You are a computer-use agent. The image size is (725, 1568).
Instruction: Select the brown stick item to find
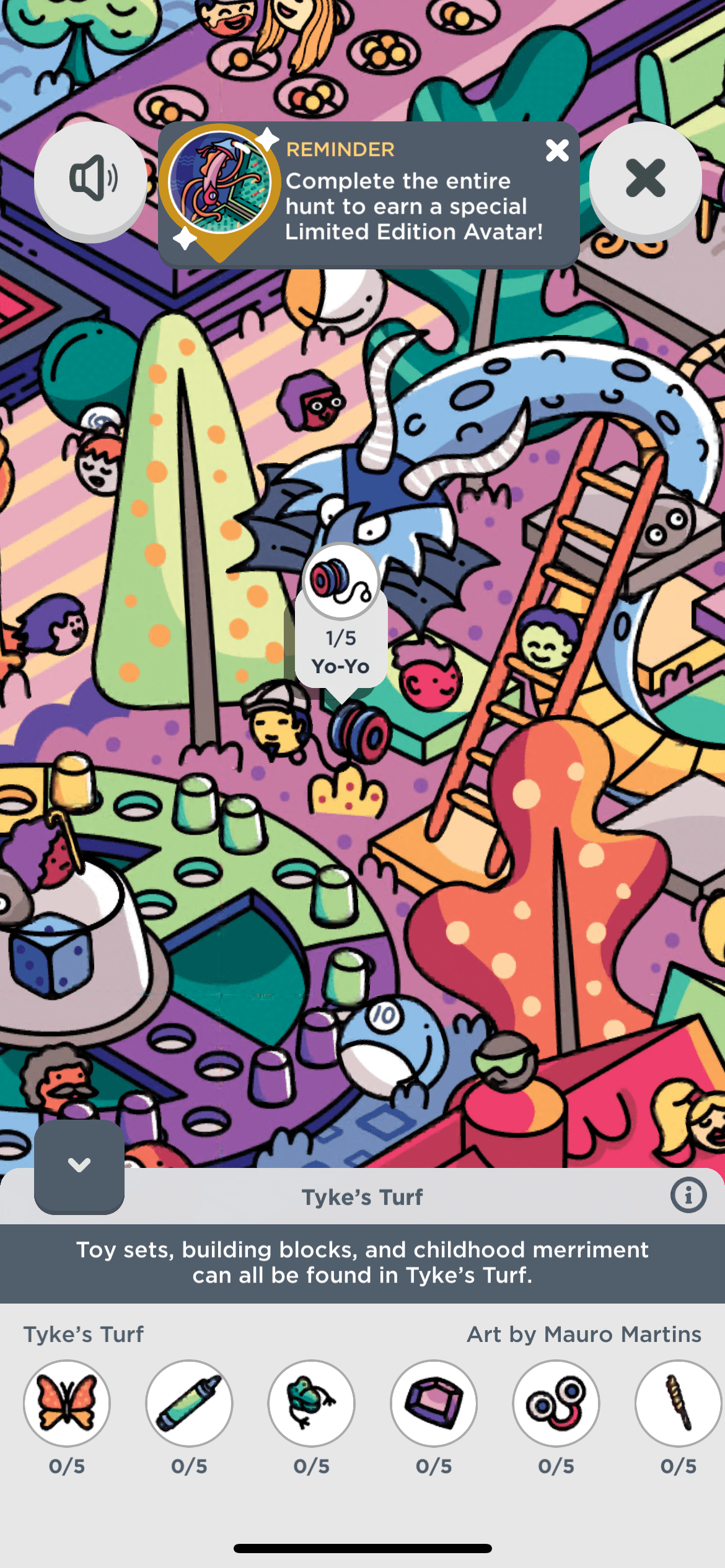click(678, 1403)
